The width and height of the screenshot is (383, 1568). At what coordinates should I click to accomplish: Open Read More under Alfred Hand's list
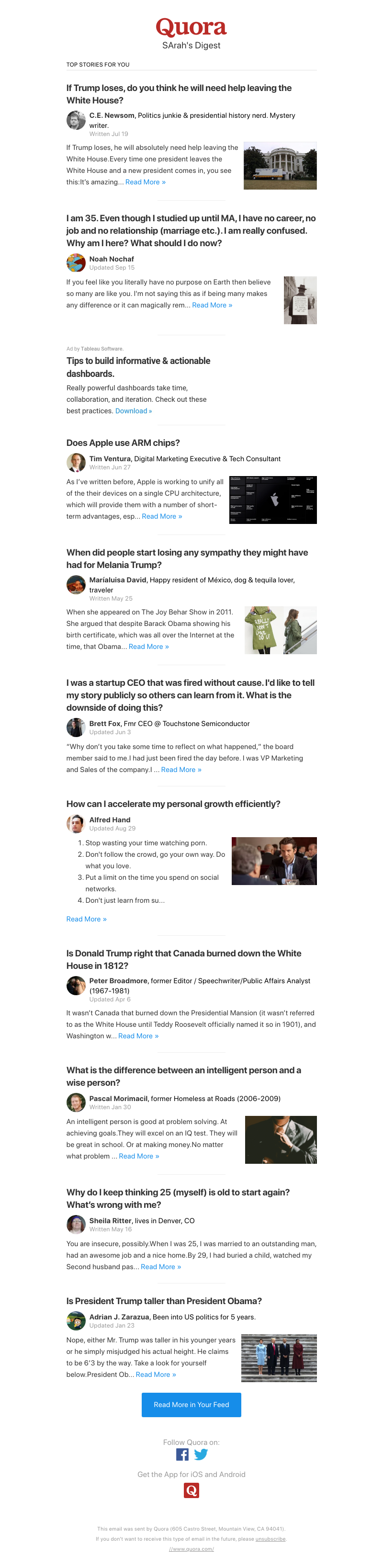(x=86, y=919)
